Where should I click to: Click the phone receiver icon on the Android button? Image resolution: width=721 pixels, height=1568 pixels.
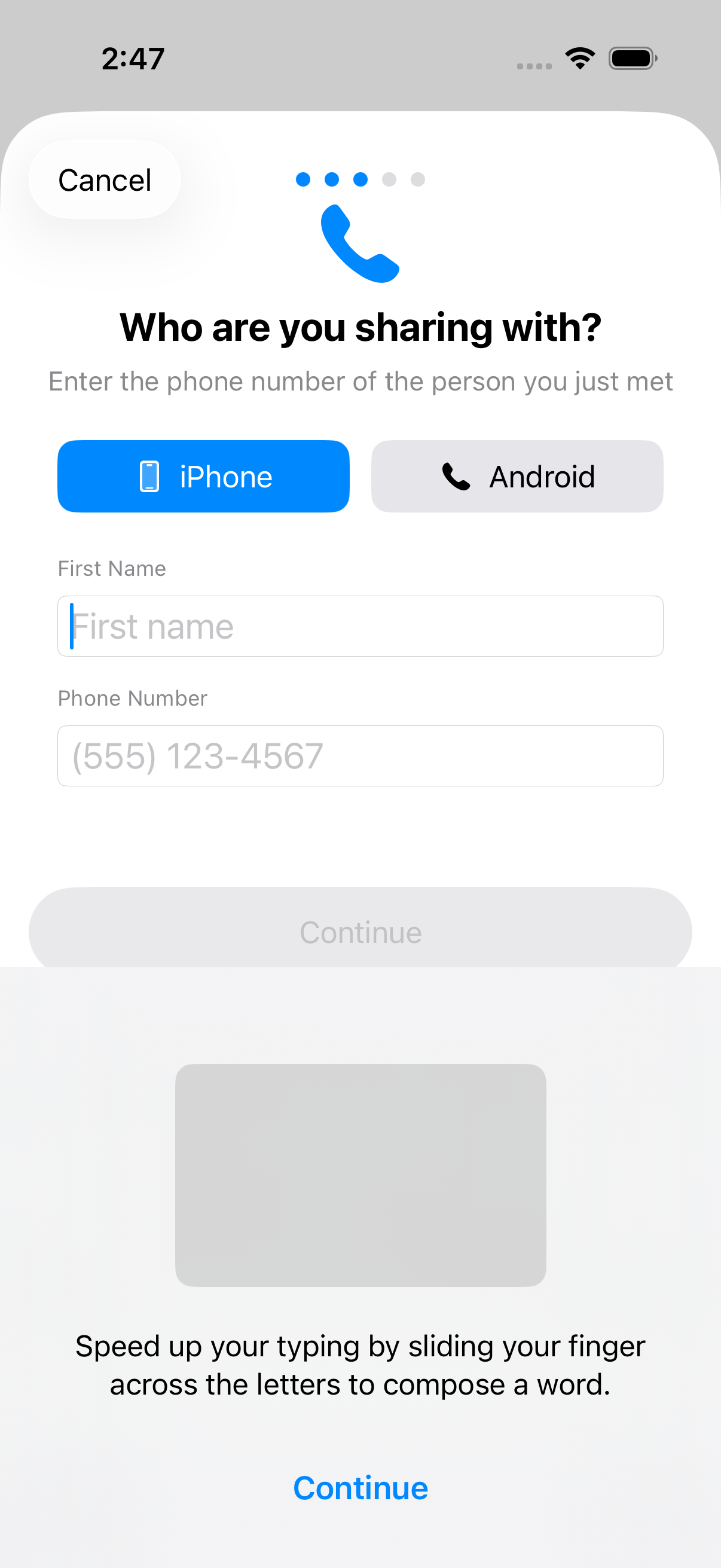(x=456, y=477)
